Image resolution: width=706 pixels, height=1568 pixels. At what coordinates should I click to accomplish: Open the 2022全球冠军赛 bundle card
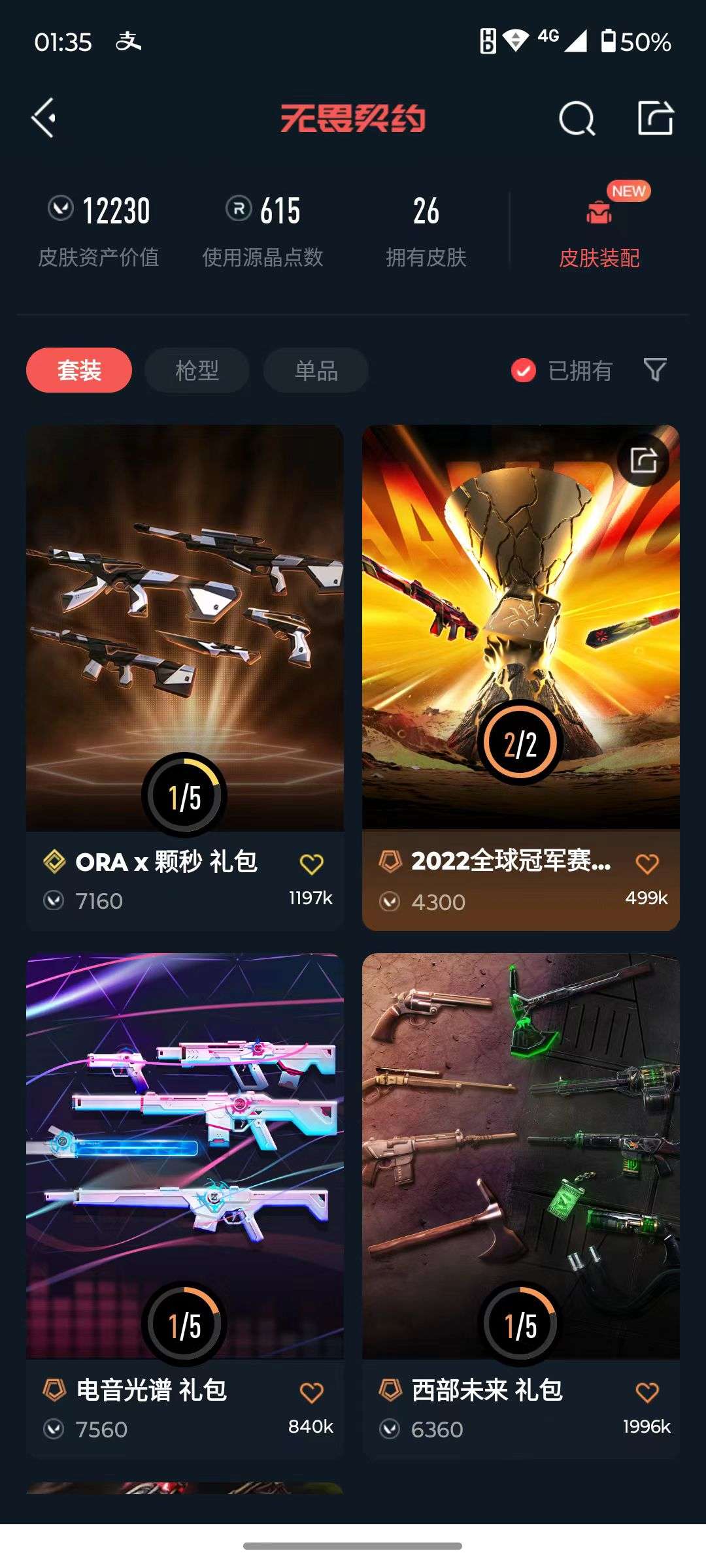[521, 621]
